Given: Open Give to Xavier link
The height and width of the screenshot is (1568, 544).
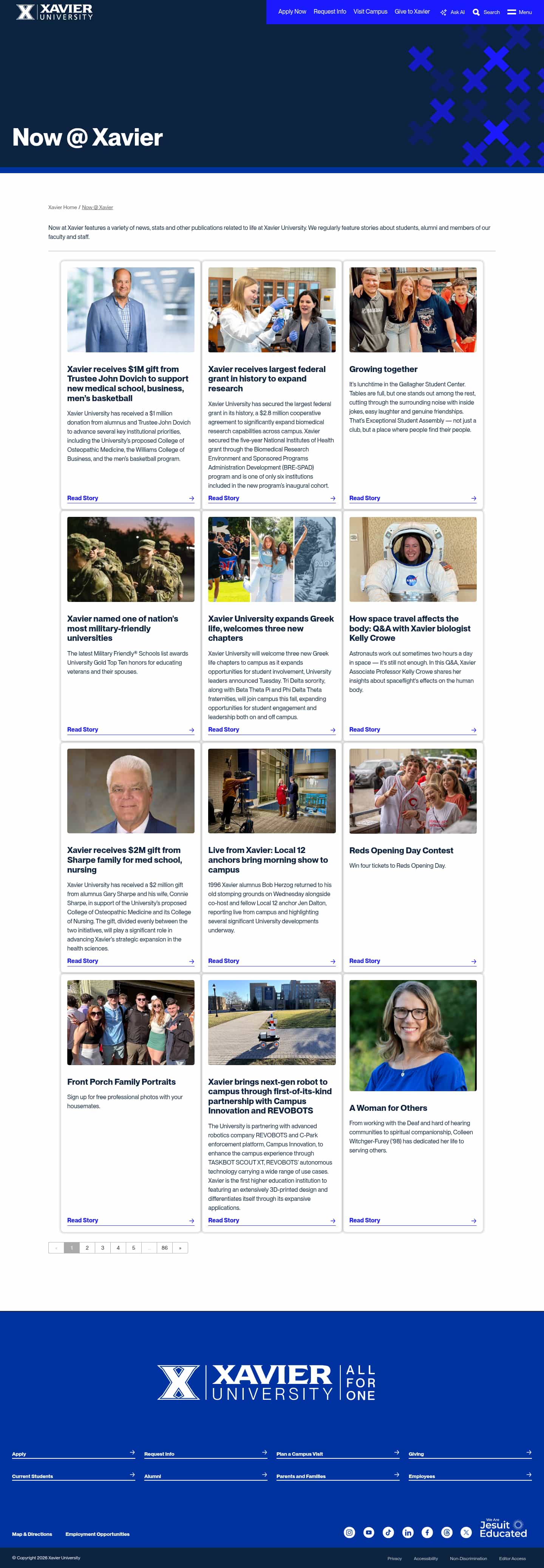Looking at the screenshot, I should pyautogui.click(x=412, y=12).
